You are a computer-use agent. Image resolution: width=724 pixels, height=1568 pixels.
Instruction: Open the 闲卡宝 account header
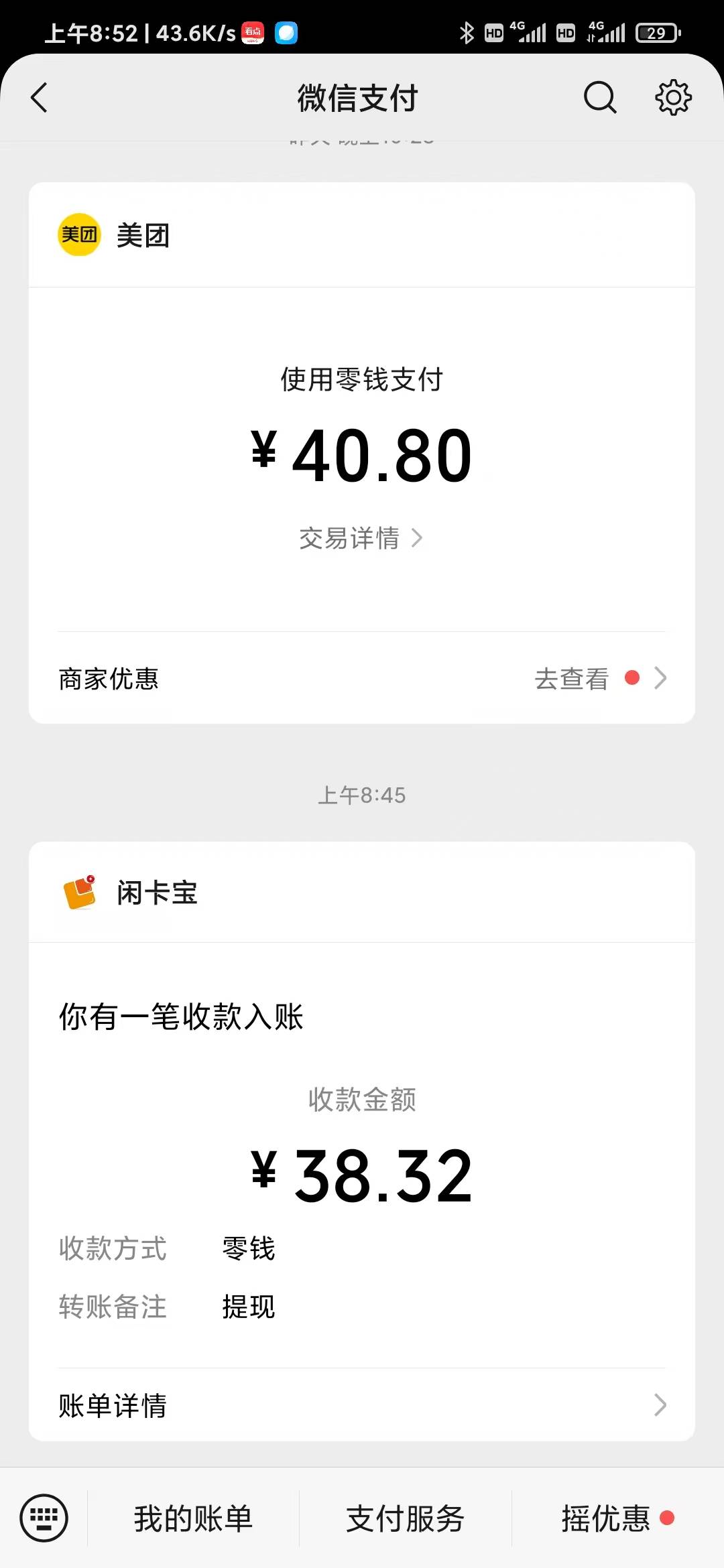coord(362,893)
